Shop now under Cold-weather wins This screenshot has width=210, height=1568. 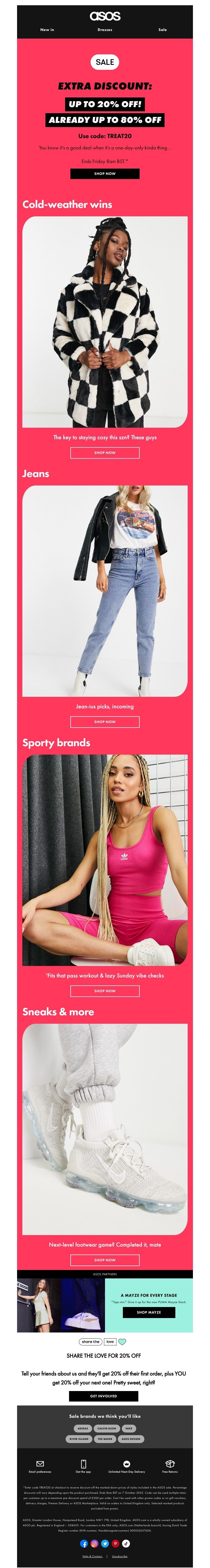pyautogui.click(x=105, y=452)
